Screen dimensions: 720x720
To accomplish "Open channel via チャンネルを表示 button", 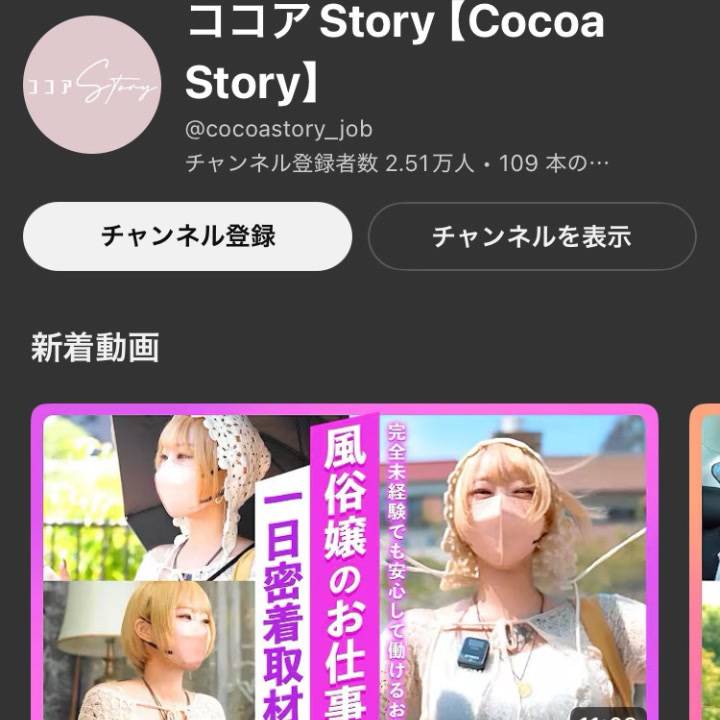I will coord(531,237).
